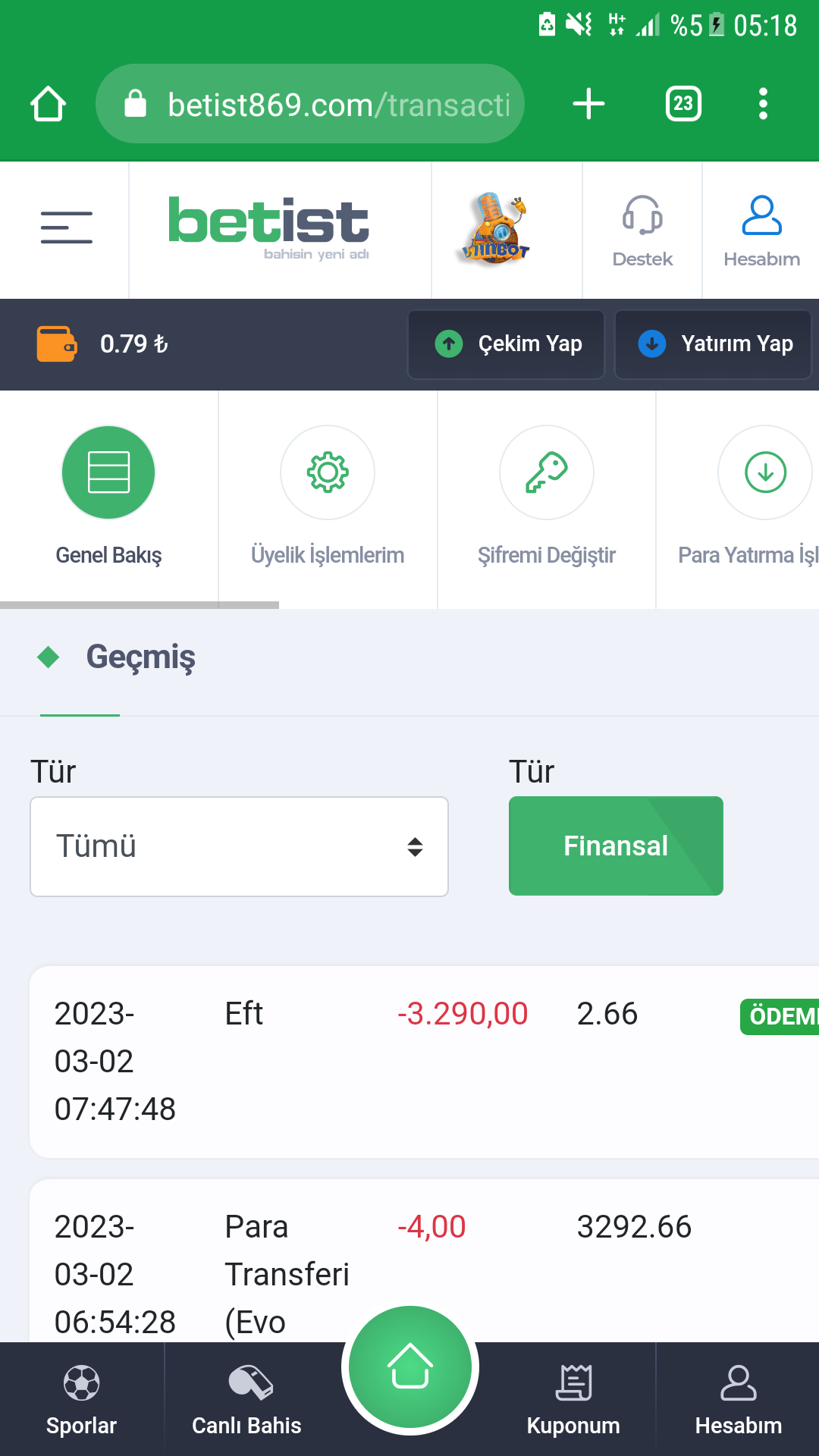This screenshot has height=1456, width=819.
Task: Expand the Tümü type dropdown
Action: click(x=239, y=846)
